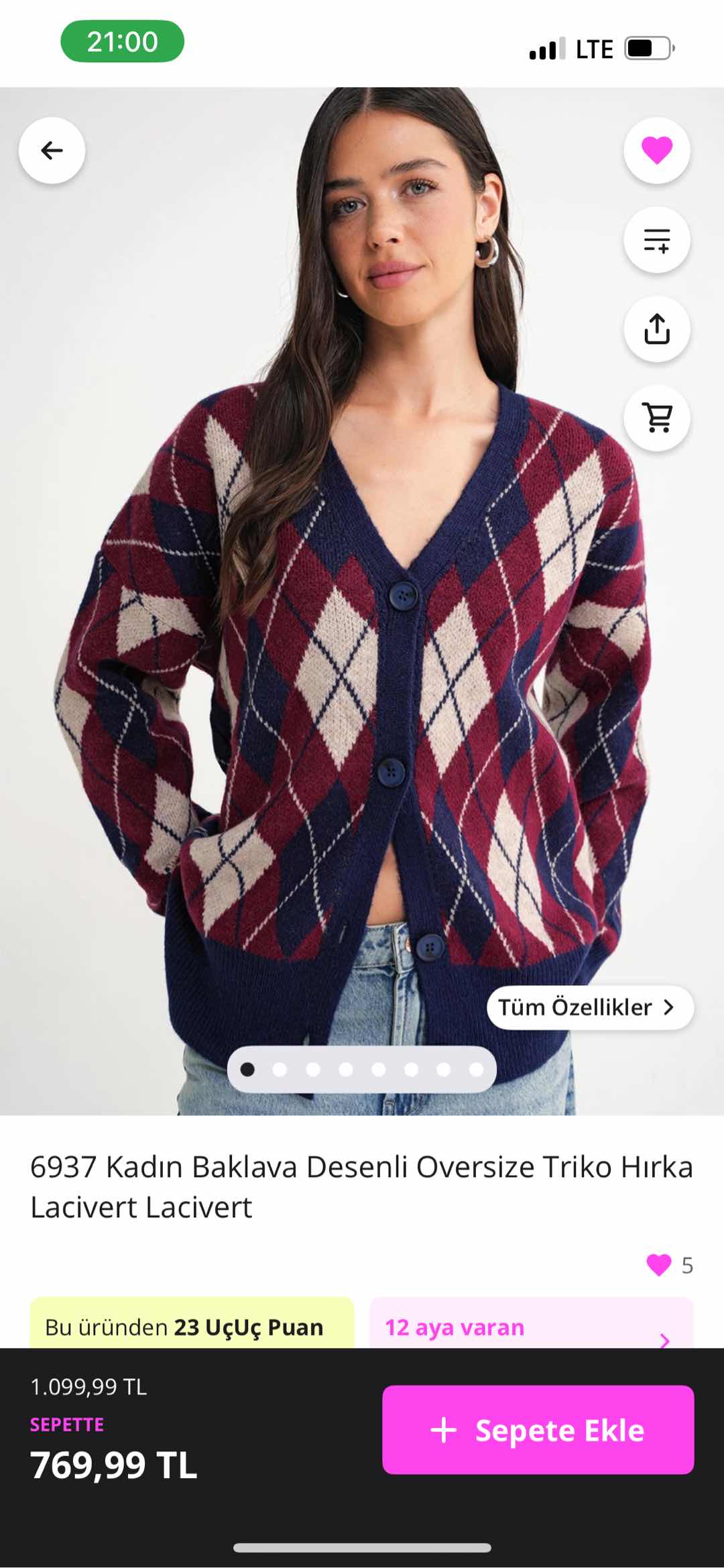Open the 12 aya varan installment options
Viewport: 724px width, 1568px height.
(x=531, y=1327)
